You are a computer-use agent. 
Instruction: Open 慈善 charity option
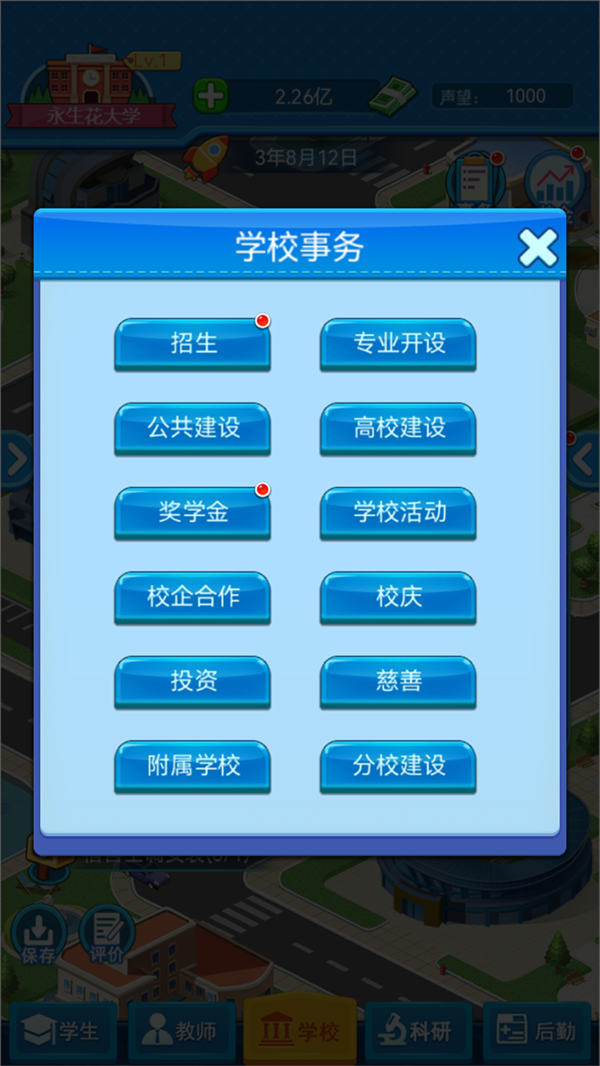click(x=398, y=682)
